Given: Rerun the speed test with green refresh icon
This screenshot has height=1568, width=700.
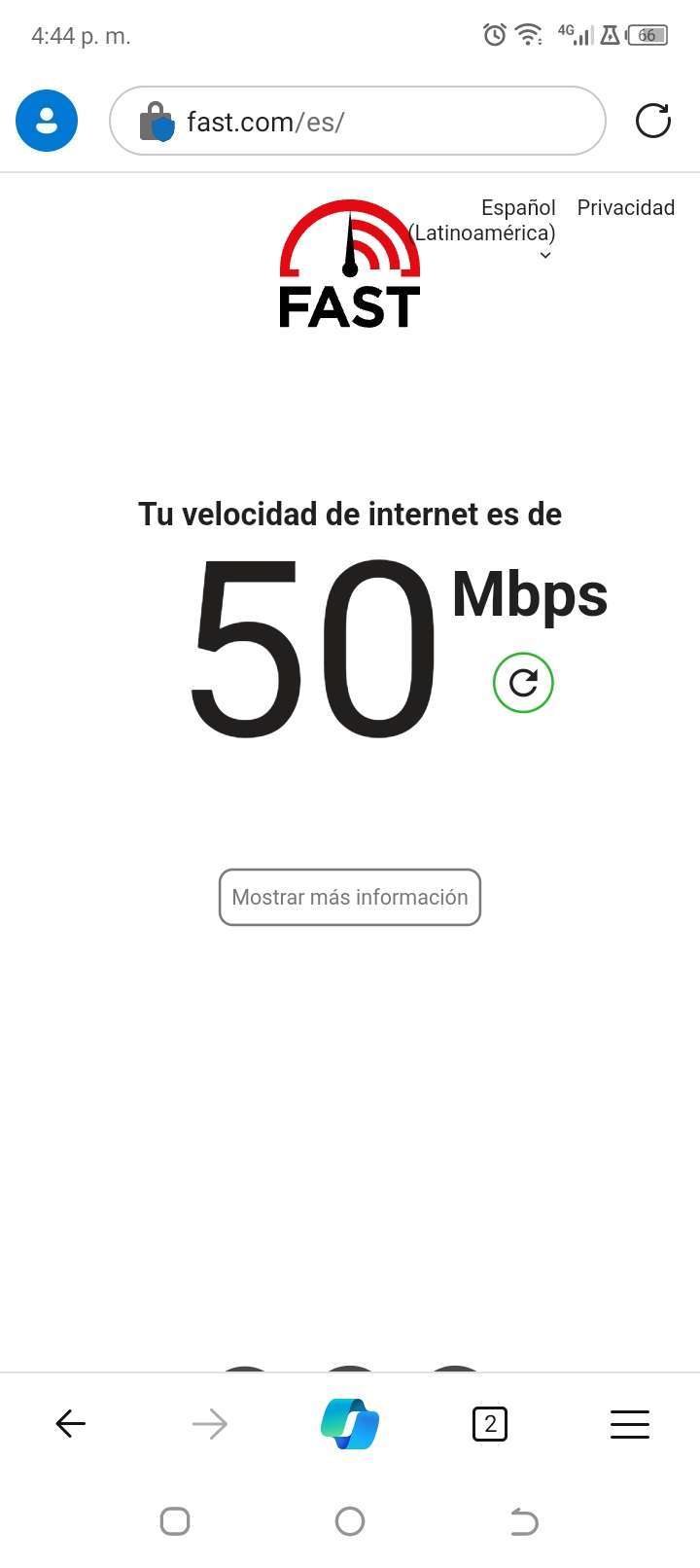Looking at the screenshot, I should [523, 683].
